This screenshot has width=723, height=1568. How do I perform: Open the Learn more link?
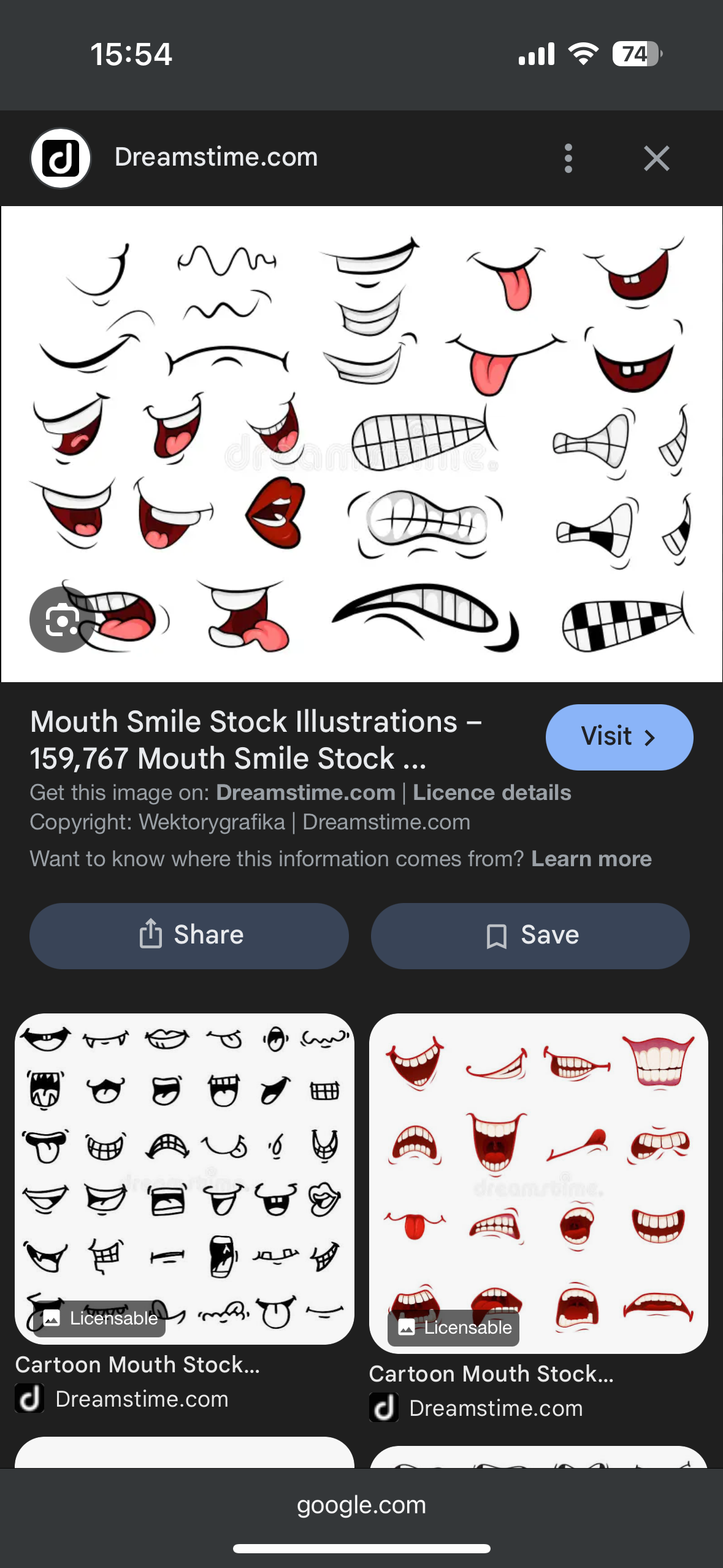click(x=591, y=859)
